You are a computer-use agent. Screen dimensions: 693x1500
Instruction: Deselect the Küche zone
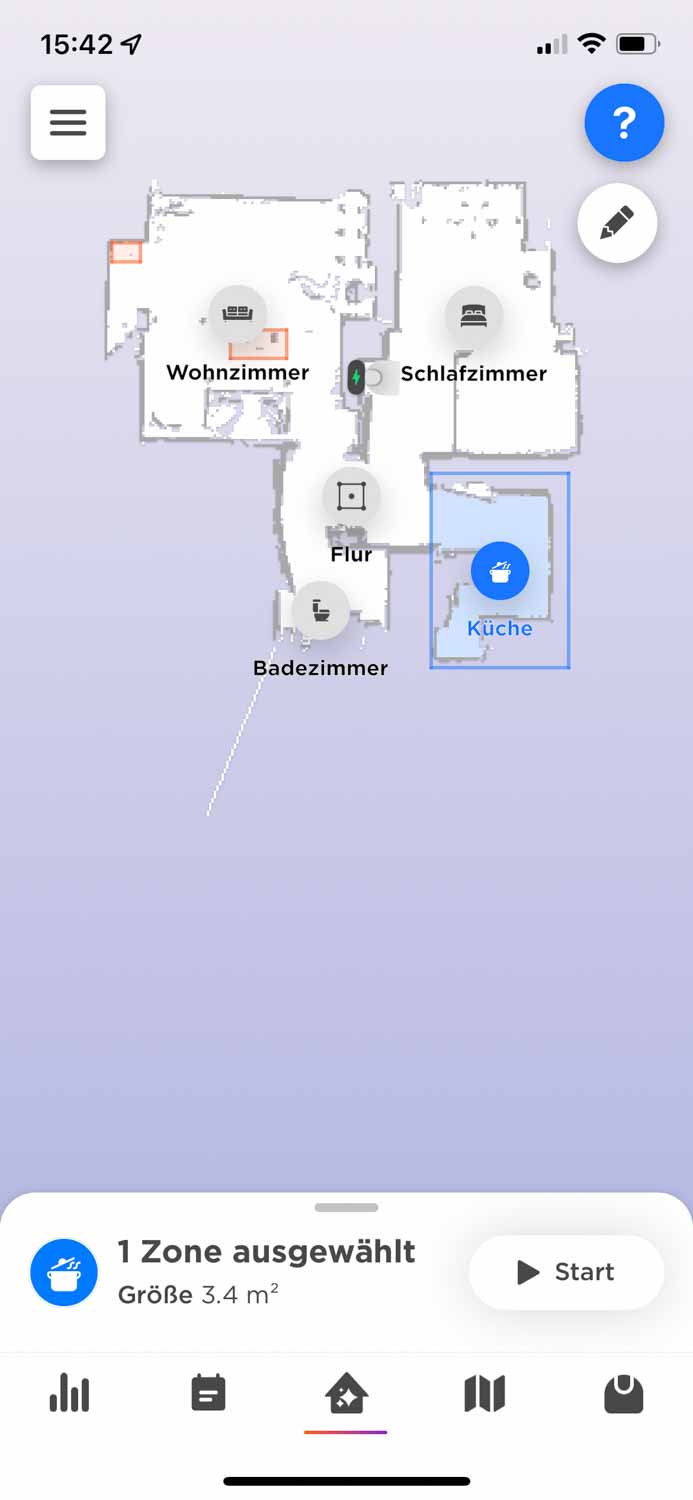coord(500,571)
